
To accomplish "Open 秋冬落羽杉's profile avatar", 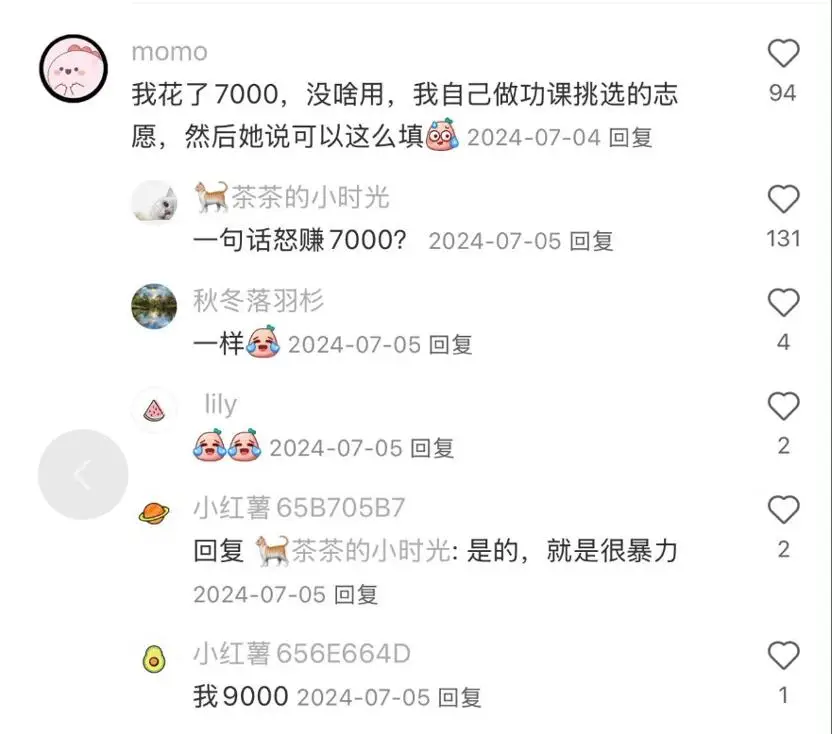I will point(154,306).
